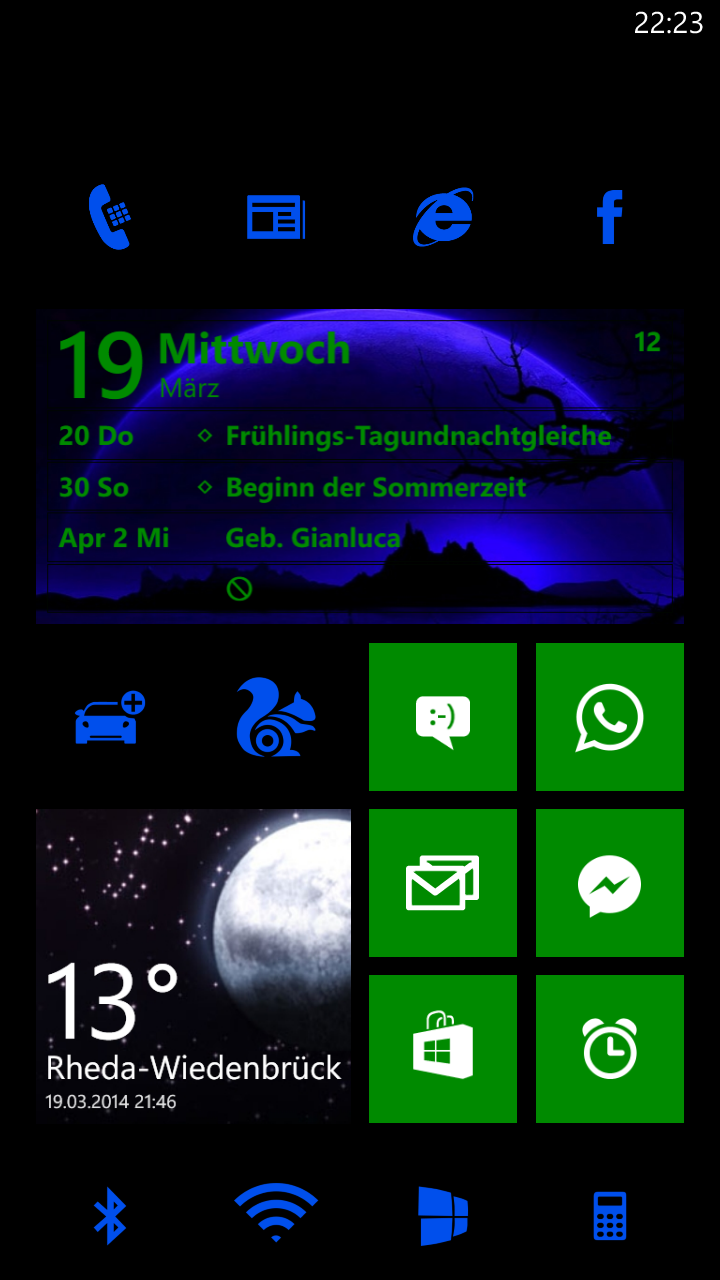Open the Windows Store tile

pos(443,1049)
